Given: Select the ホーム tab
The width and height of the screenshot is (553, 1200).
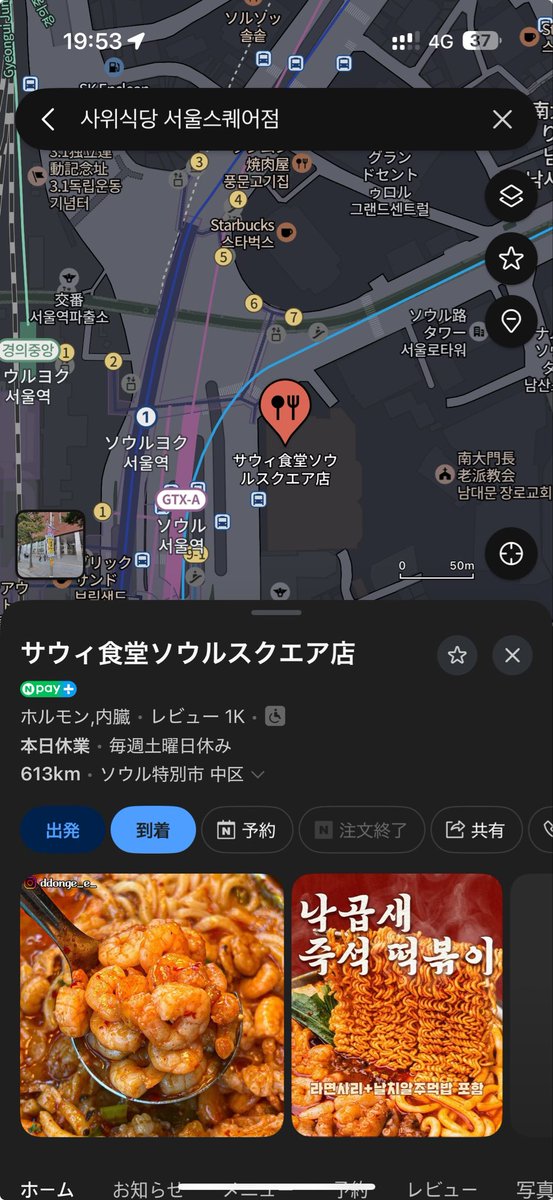Looking at the screenshot, I should [48, 1189].
